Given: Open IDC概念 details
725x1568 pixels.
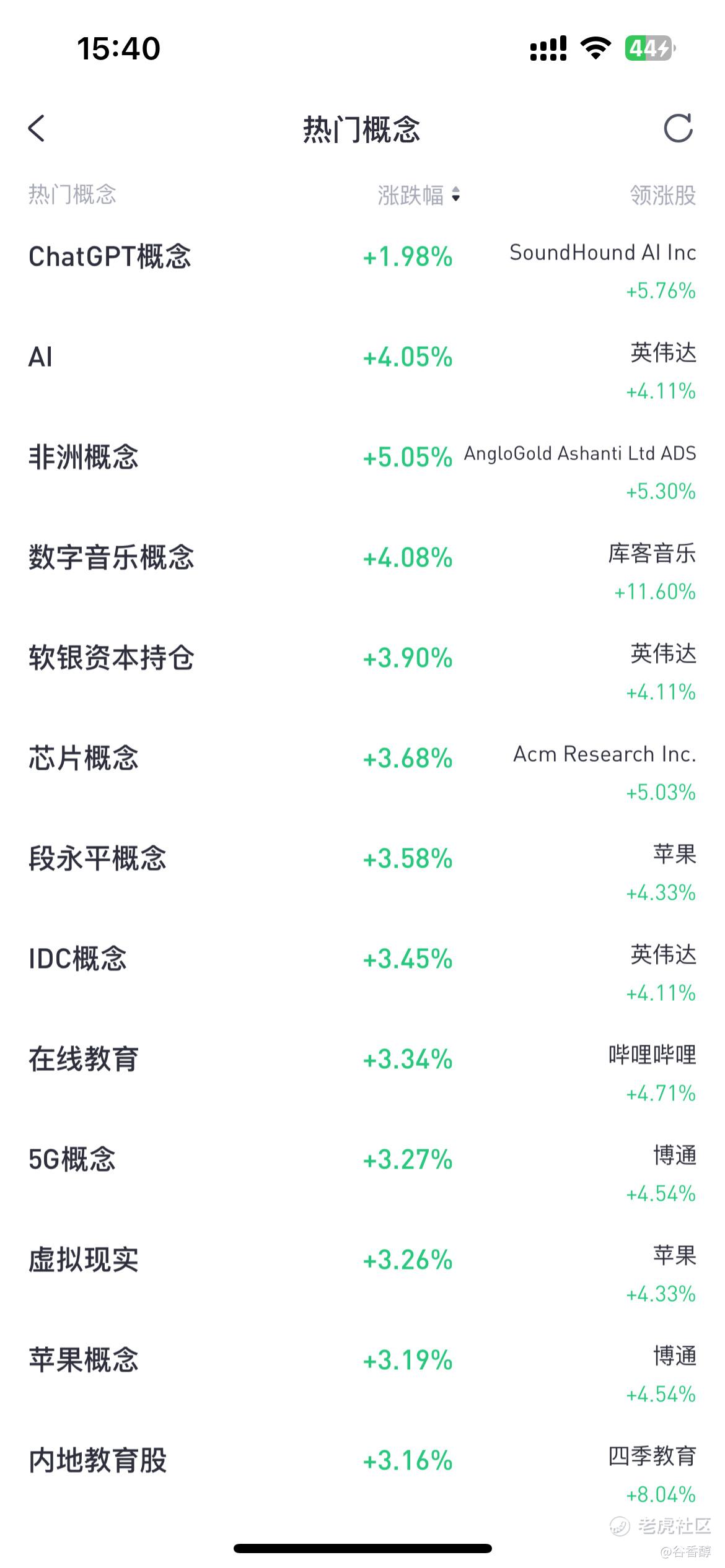Looking at the screenshot, I should pos(78,959).
